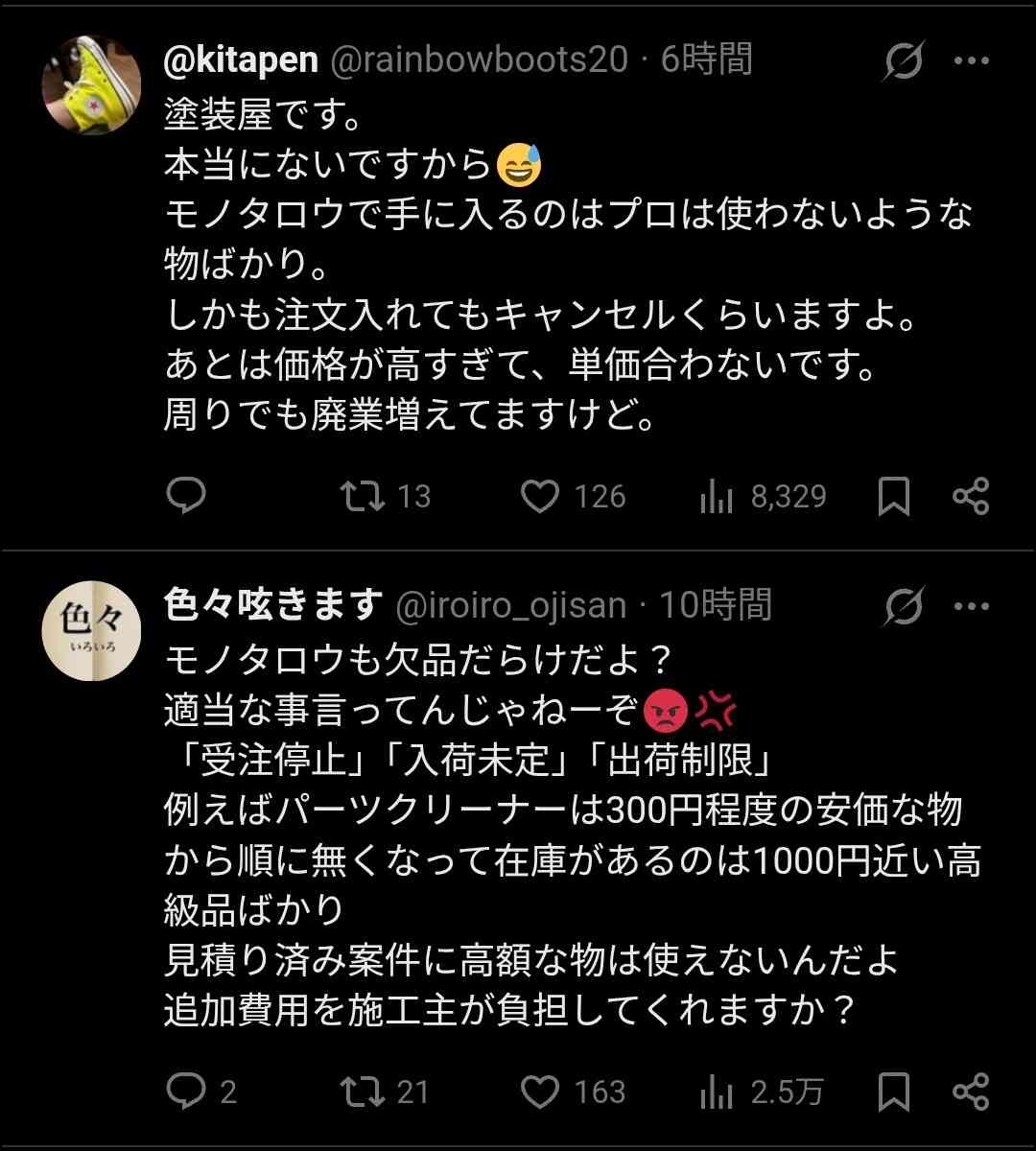The height and width of the screenshot is (1151, 1036).
Task: Bookmark @kitapen's post
Action: click(x=894, y=497)
